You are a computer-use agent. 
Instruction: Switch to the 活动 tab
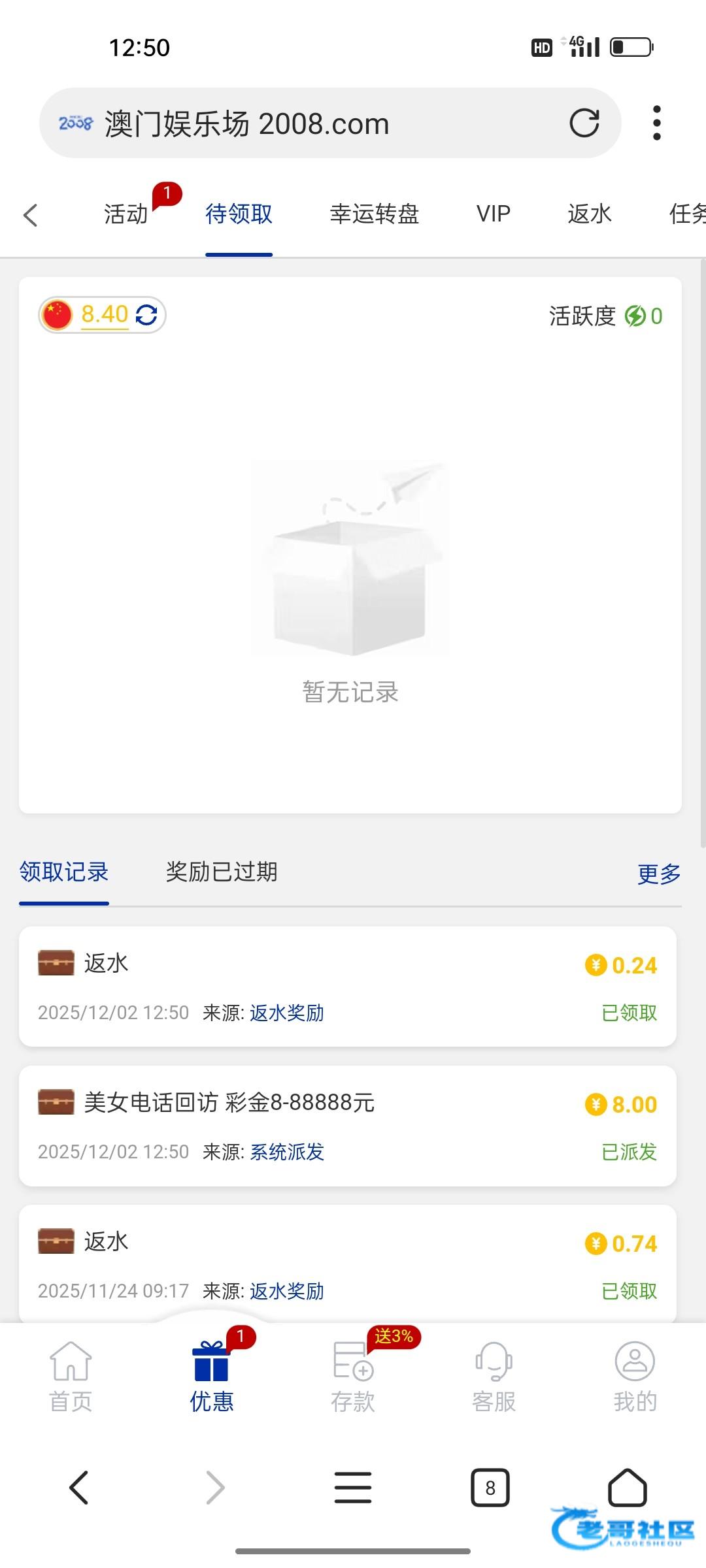(x=126, y=214)
